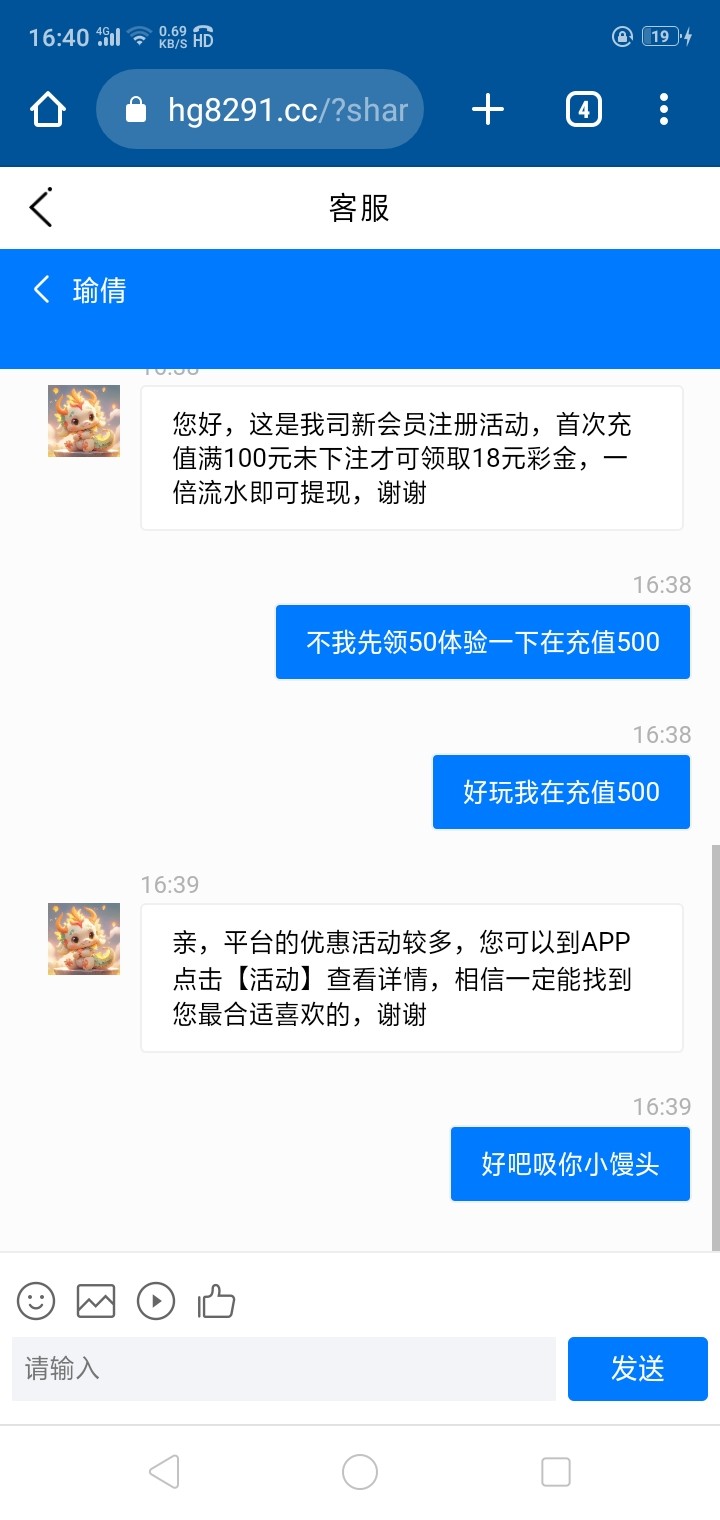The height and width of the screenshot is (1520, 720).
Task: Tap the system back navigation button
Action: pos(164,1472)
